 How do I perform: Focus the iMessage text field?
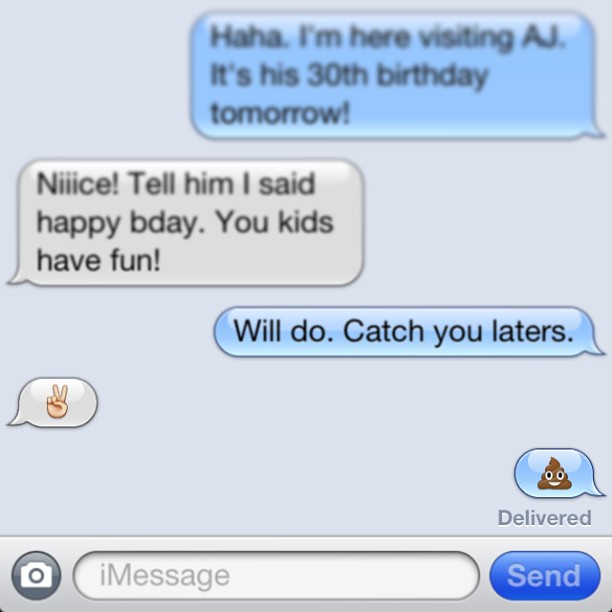(x=275, y=576)
